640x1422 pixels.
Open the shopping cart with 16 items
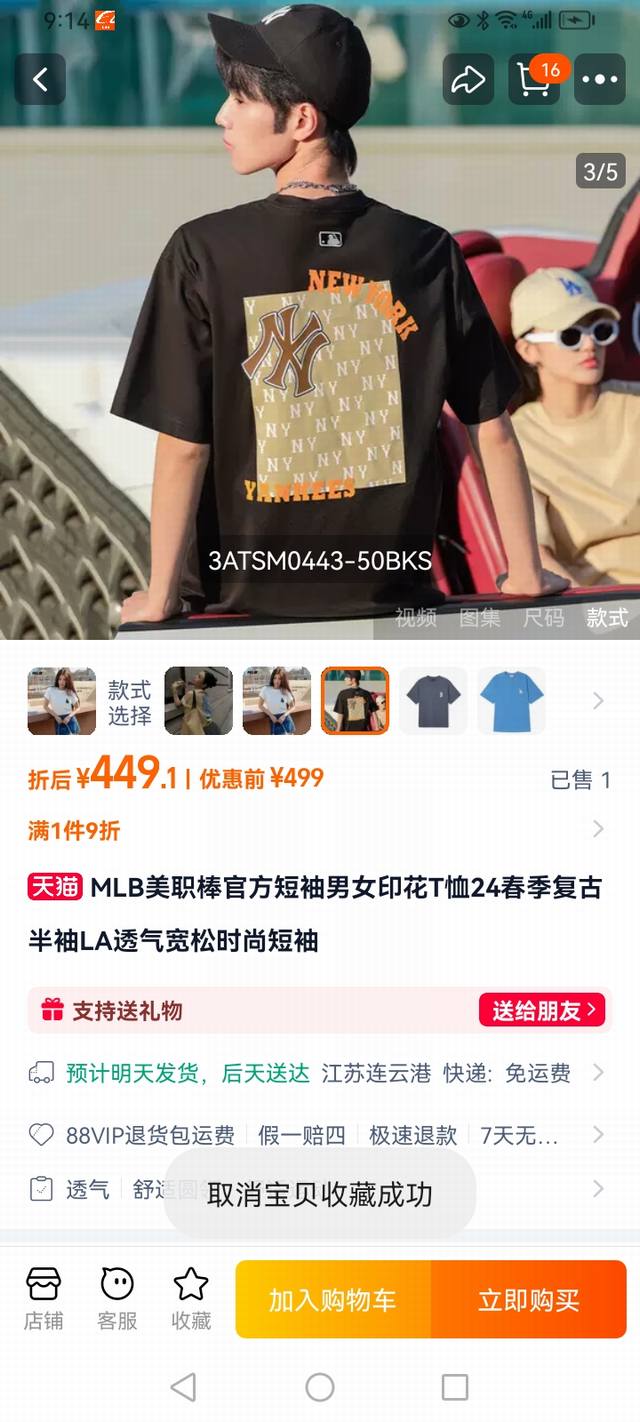click(534, 80)
